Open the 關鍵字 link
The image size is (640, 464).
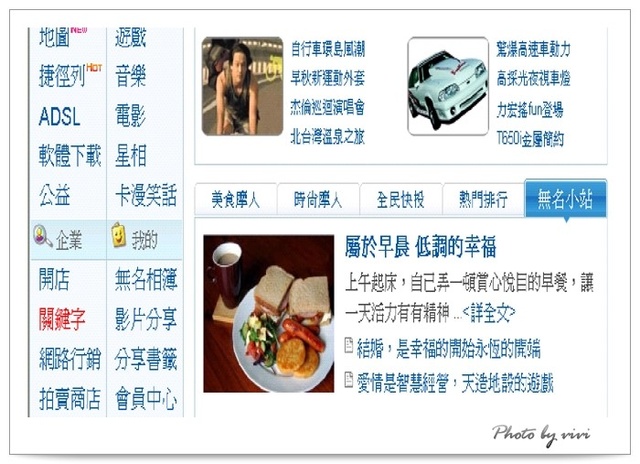pos(63,319)
